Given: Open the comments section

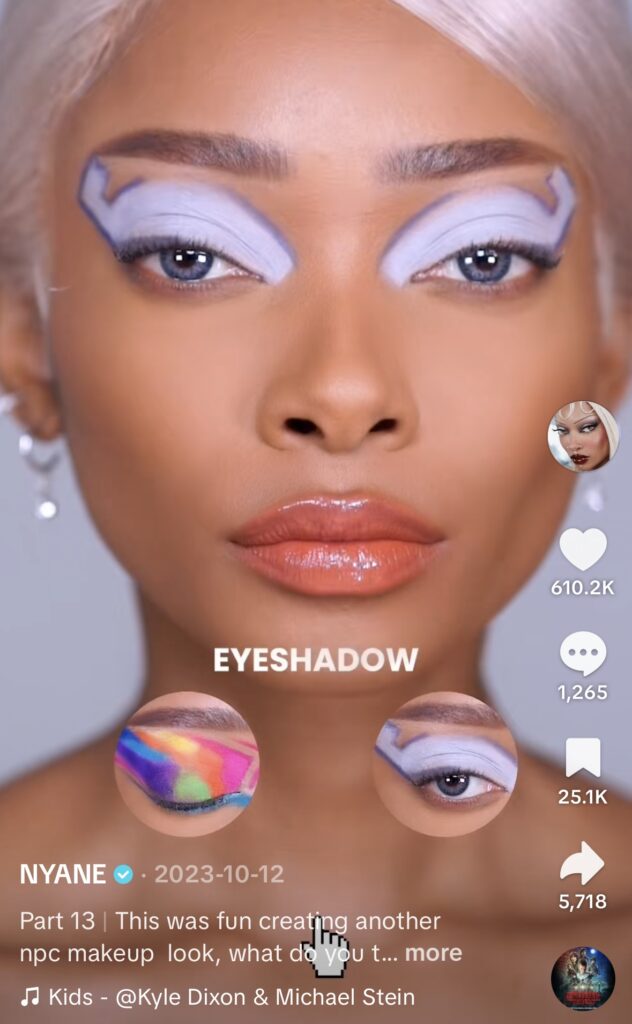Looking at the screenshot, I should click(x=583, y=655).
